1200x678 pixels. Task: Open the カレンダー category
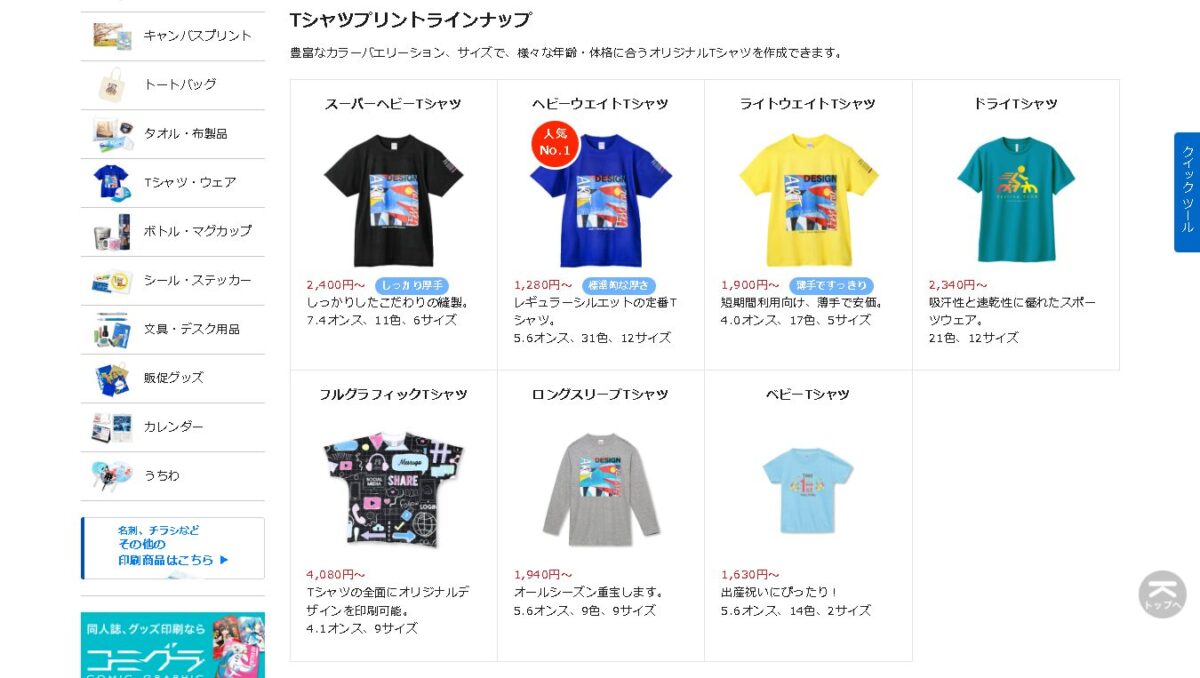[x=173, y=427]
